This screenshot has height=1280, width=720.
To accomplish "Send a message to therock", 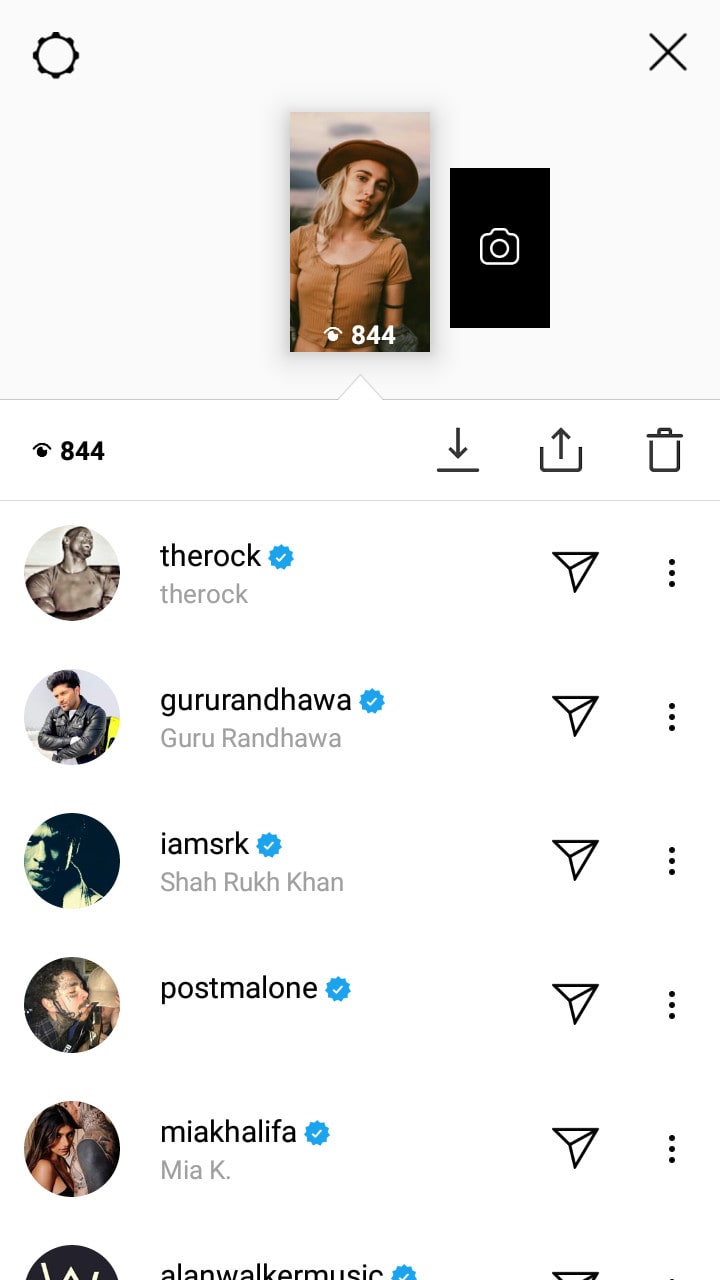I will pos(575,572).
